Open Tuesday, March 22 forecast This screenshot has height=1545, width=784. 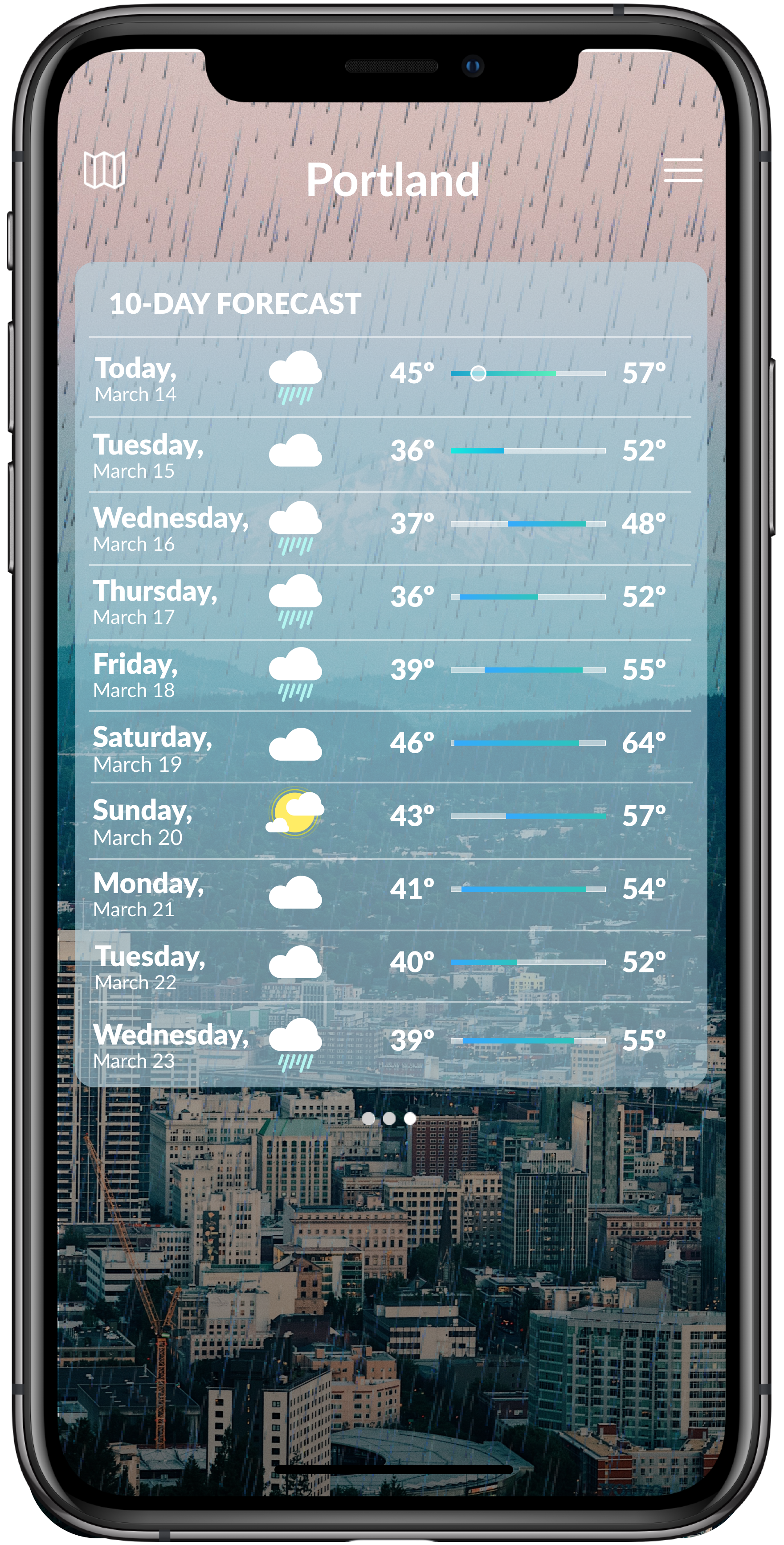point(390,966)
